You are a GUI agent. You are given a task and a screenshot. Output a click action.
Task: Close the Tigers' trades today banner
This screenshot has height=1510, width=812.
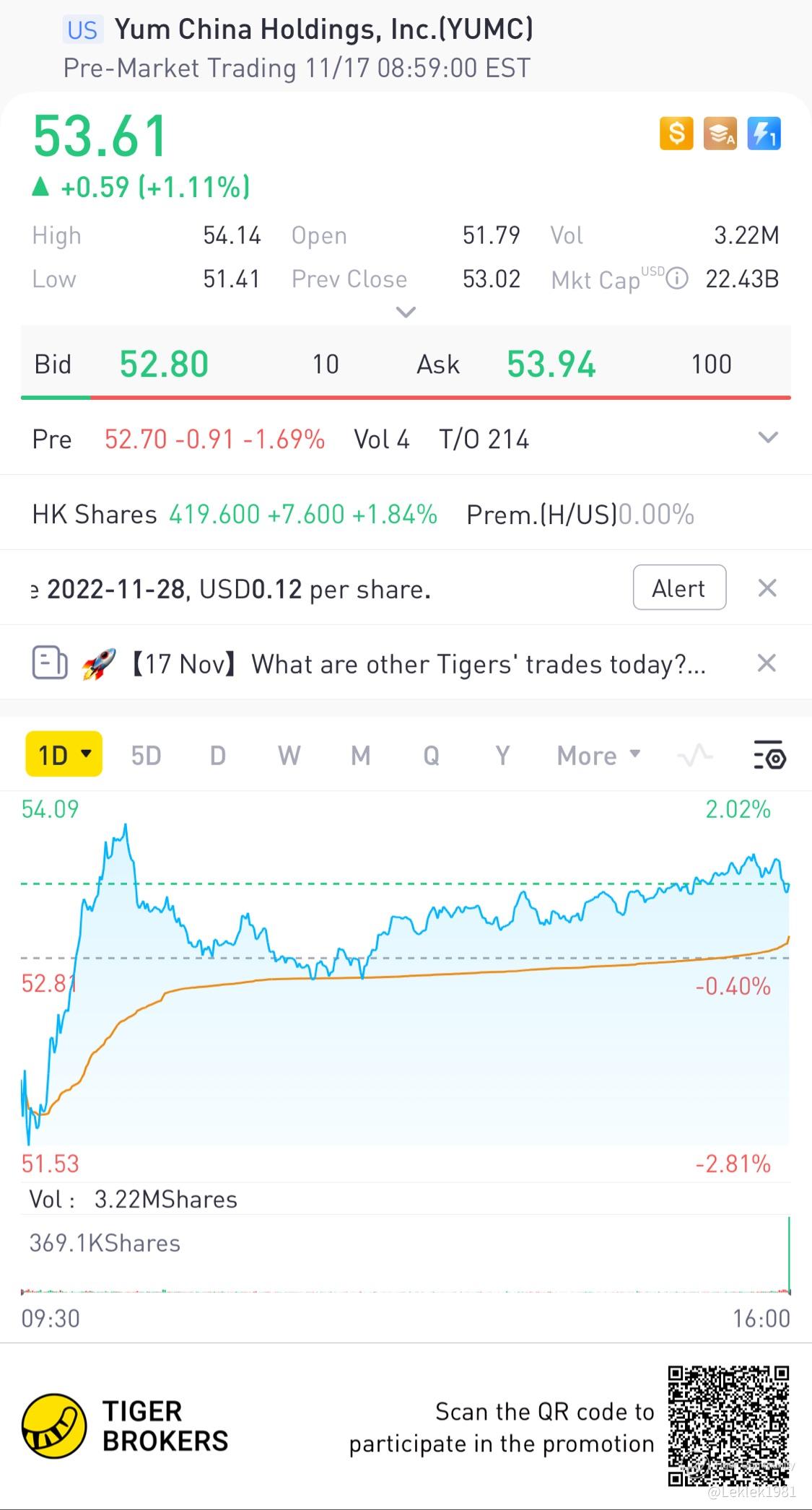click(767, 663)
